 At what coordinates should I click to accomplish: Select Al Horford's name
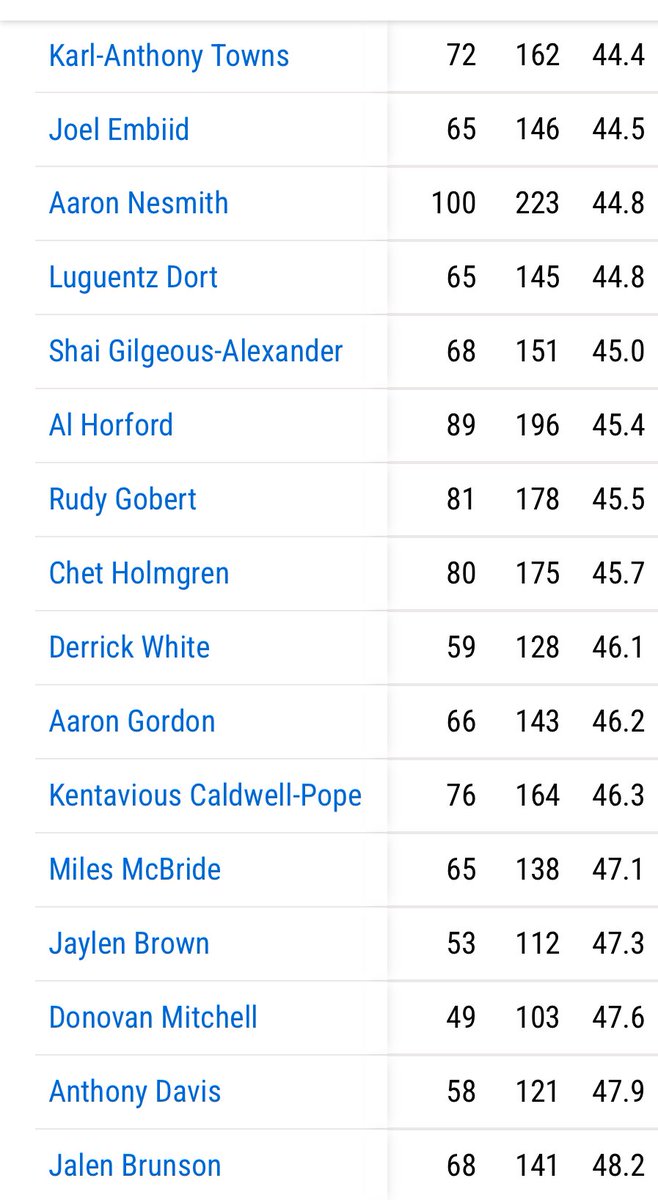click(x=110, y=425)
